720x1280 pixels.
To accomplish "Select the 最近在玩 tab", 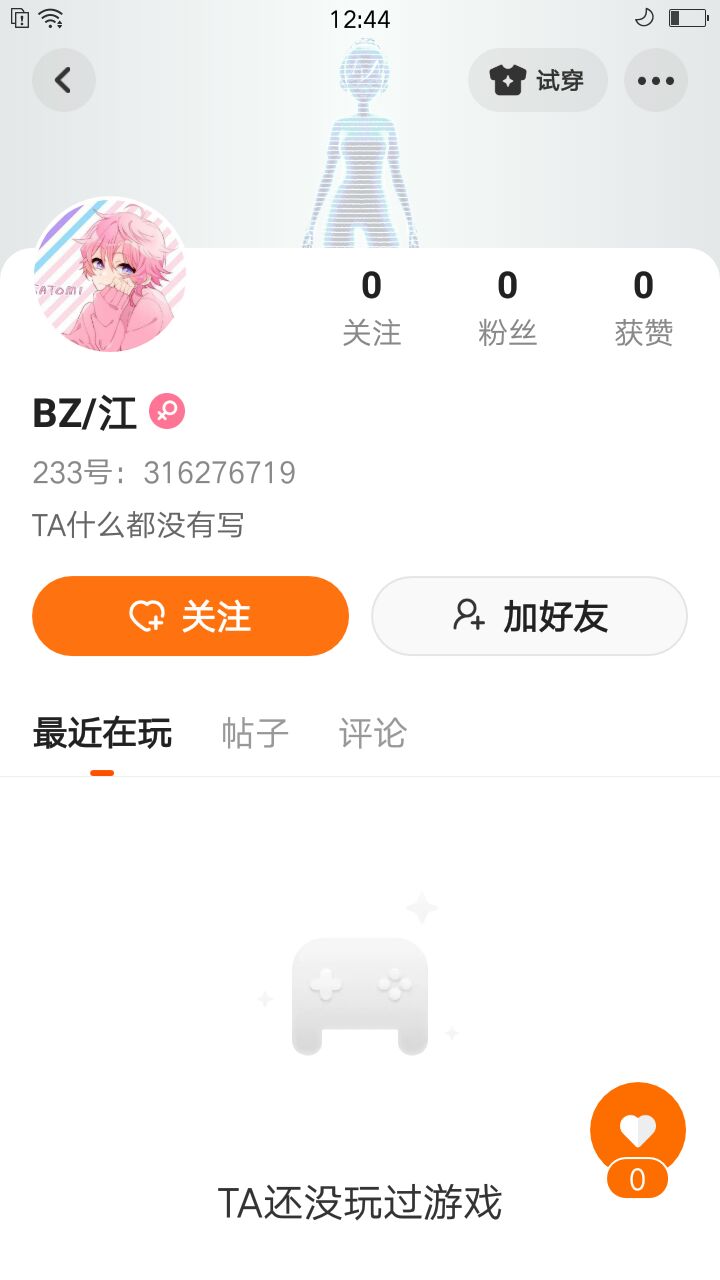I will point(102,734).
